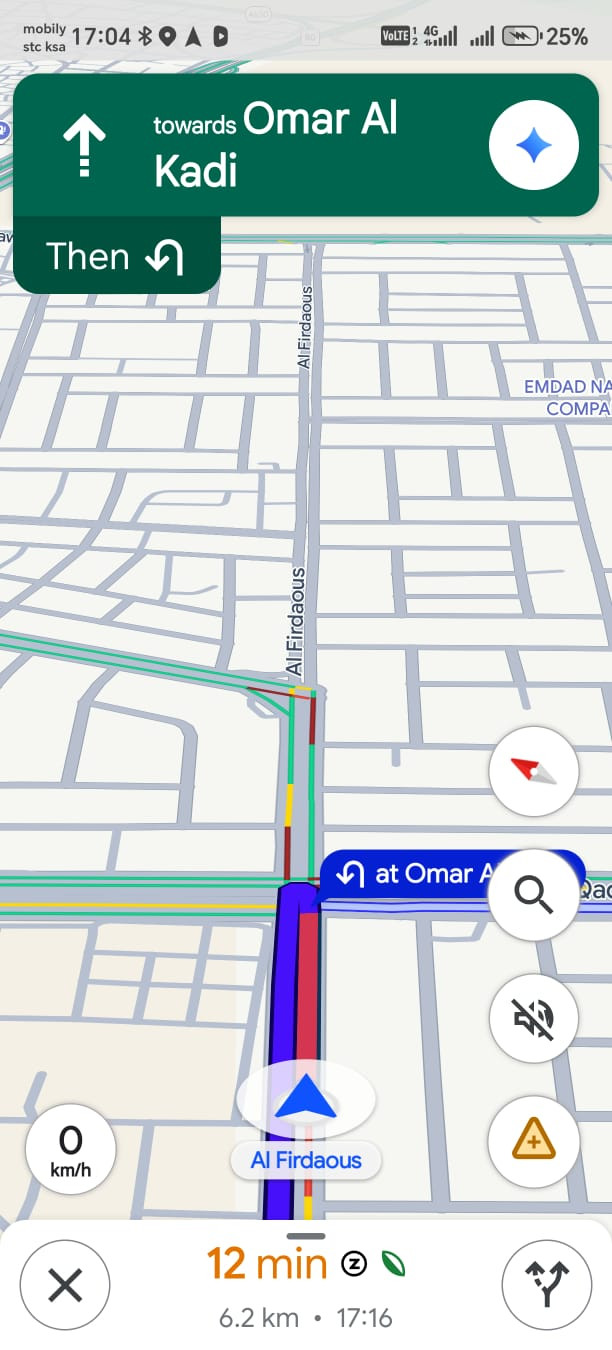This screenshot has height=1350, width=612.
Task: View alternate routes button
Action: (x=547, y=1285)
